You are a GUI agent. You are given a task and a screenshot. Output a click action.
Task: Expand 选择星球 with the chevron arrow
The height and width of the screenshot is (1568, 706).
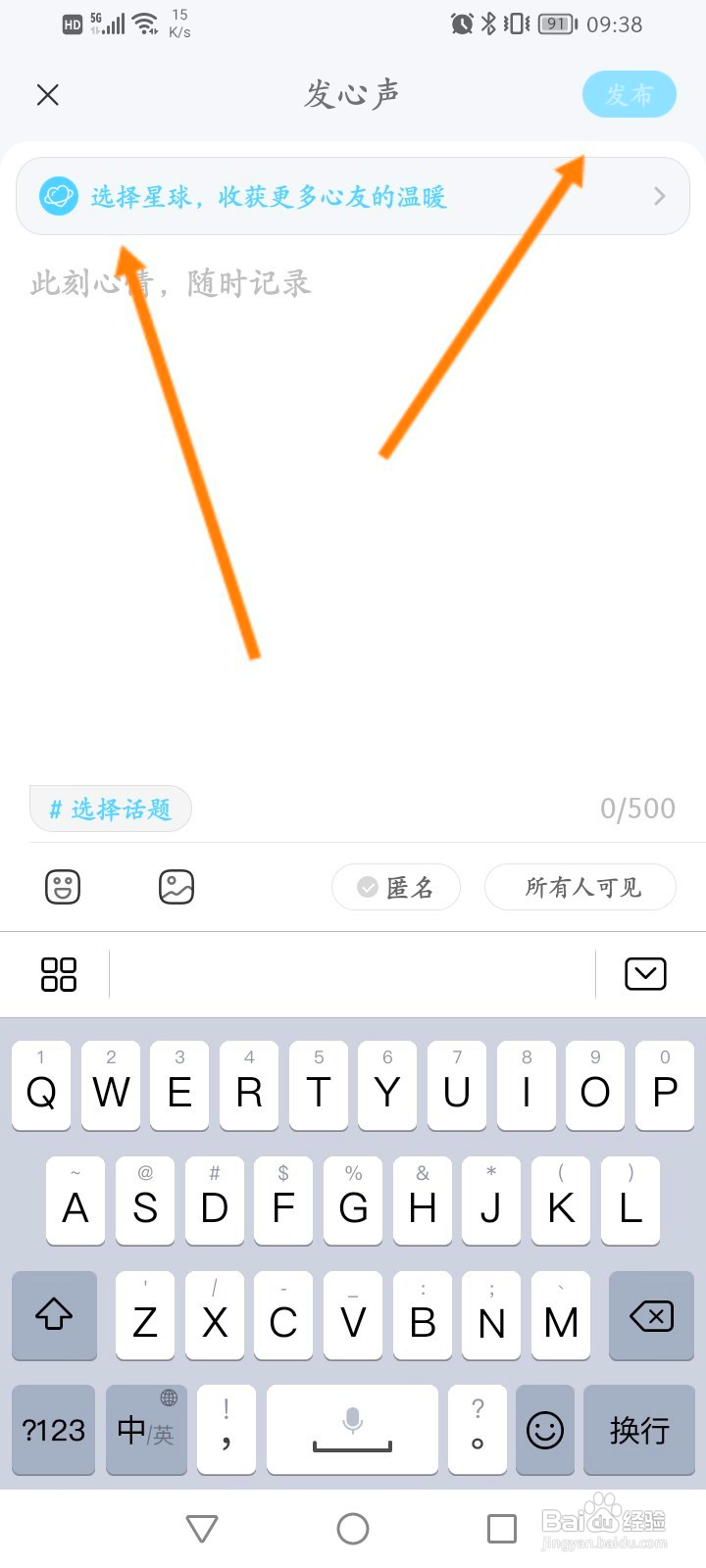pos(659,195)
